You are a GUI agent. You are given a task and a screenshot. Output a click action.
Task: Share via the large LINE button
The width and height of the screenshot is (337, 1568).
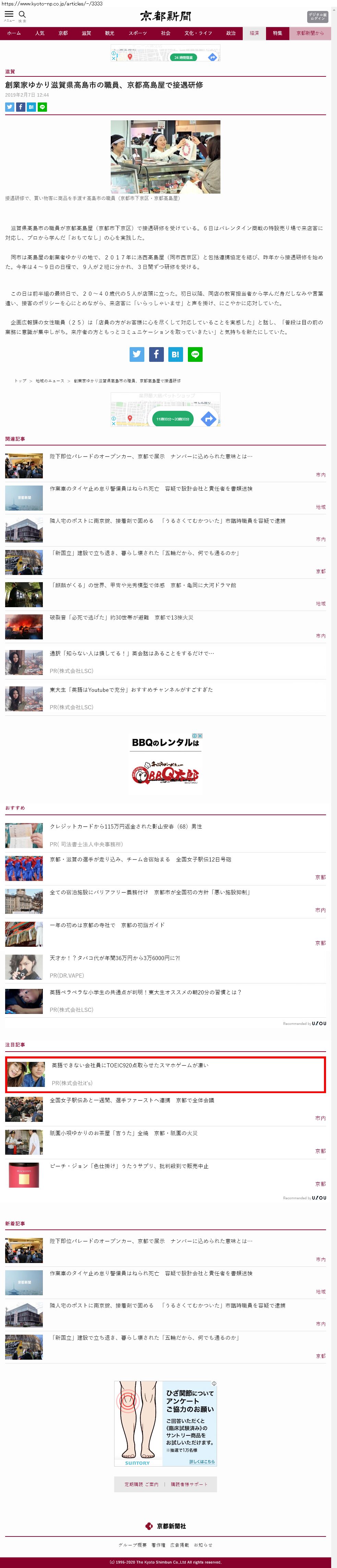(x=195, y=354)
